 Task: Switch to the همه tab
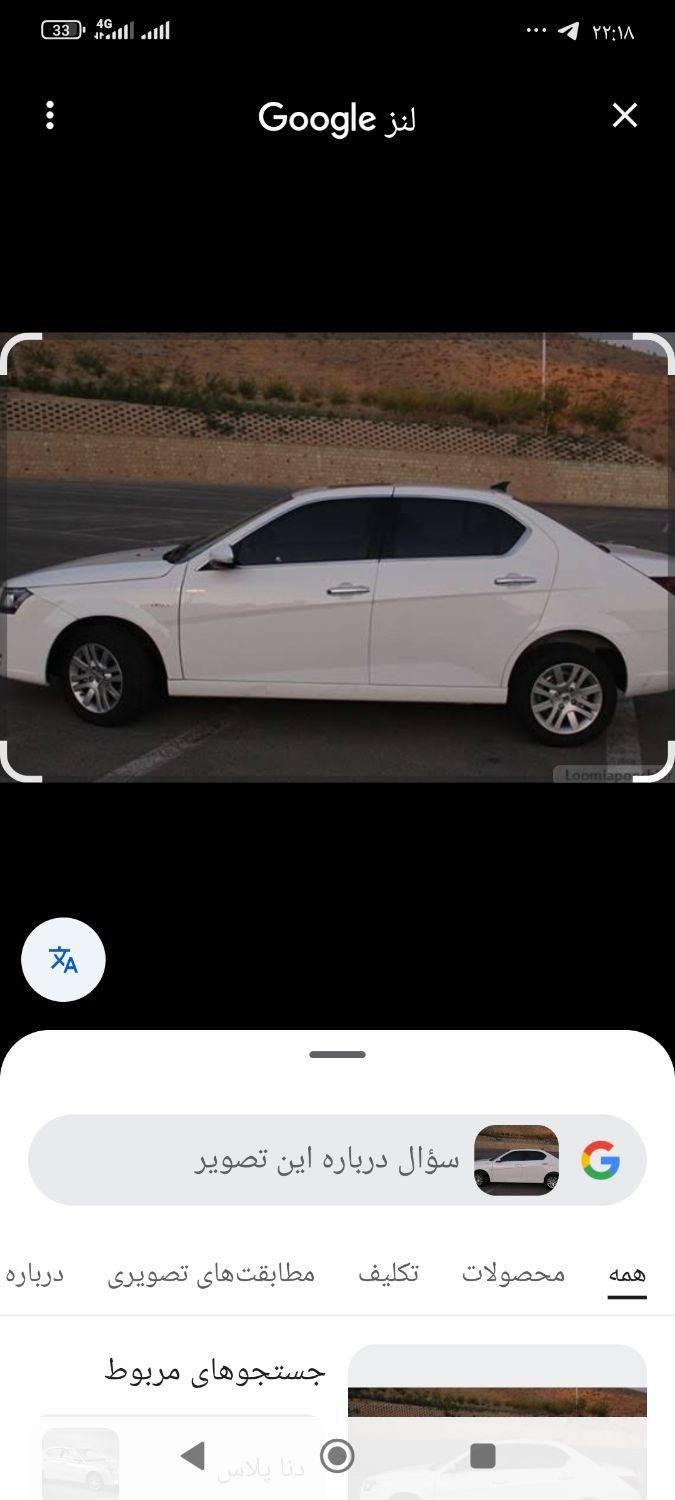(x=627, y=1274)
